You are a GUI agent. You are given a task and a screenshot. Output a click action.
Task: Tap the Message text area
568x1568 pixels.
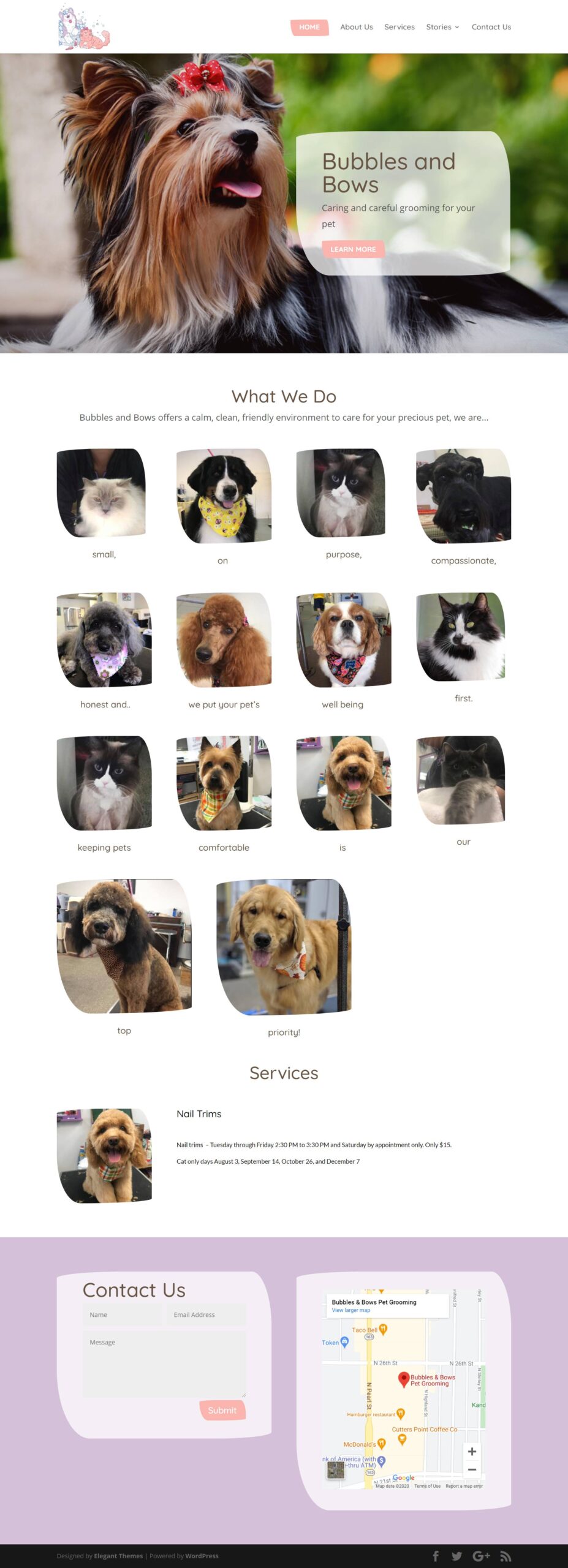164,1365
